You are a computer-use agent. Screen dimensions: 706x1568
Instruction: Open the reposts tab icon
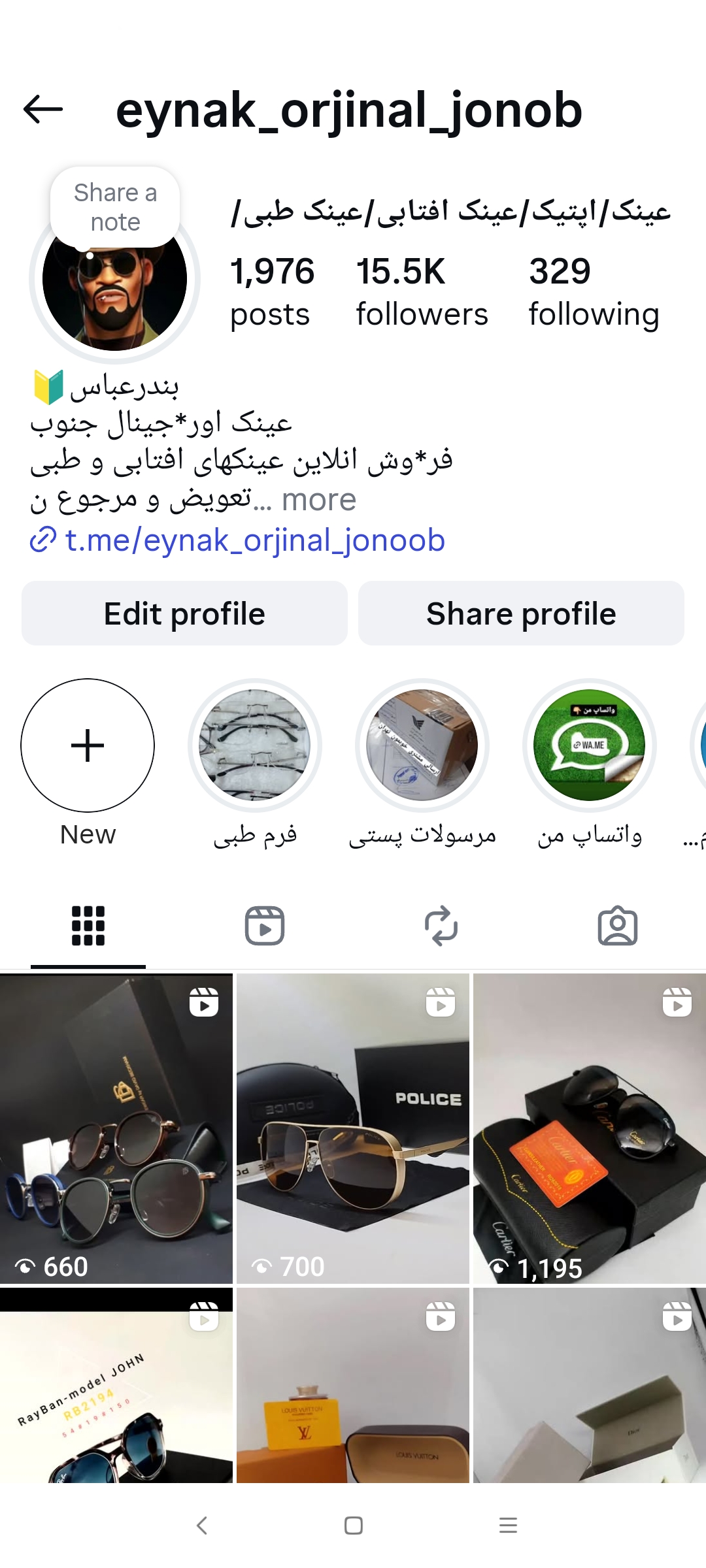(441, 923)
